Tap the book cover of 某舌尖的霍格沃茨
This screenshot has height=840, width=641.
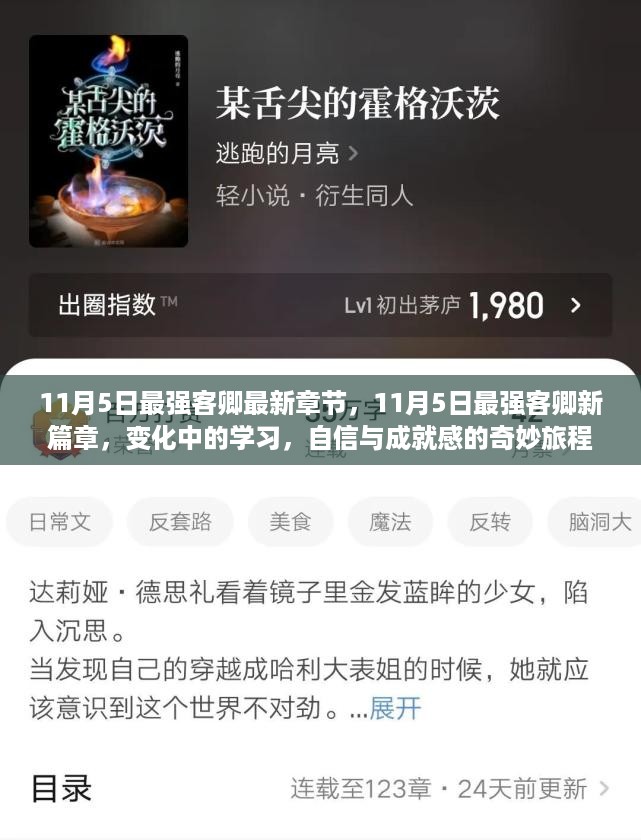(108, 141)
